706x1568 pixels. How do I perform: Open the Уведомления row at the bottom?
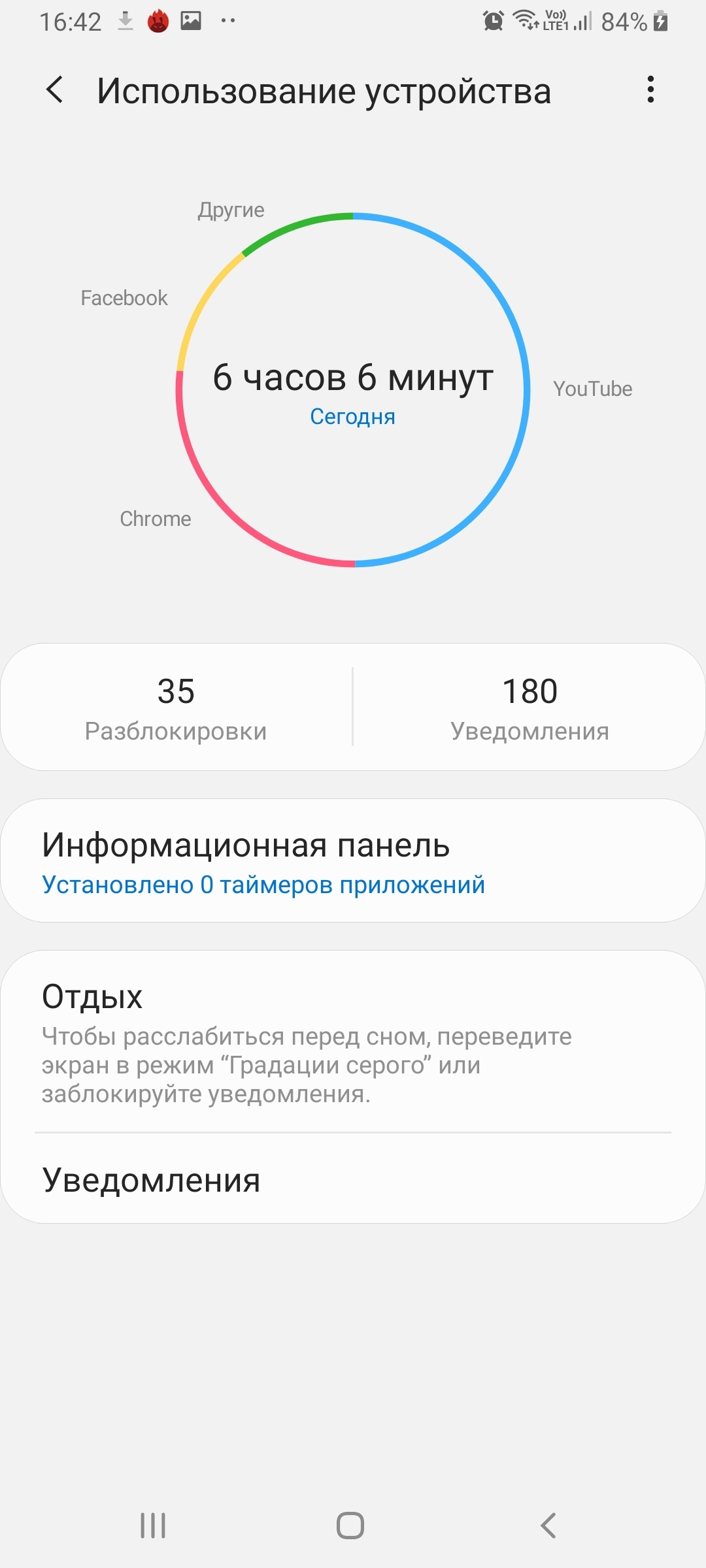[353, 1179]
